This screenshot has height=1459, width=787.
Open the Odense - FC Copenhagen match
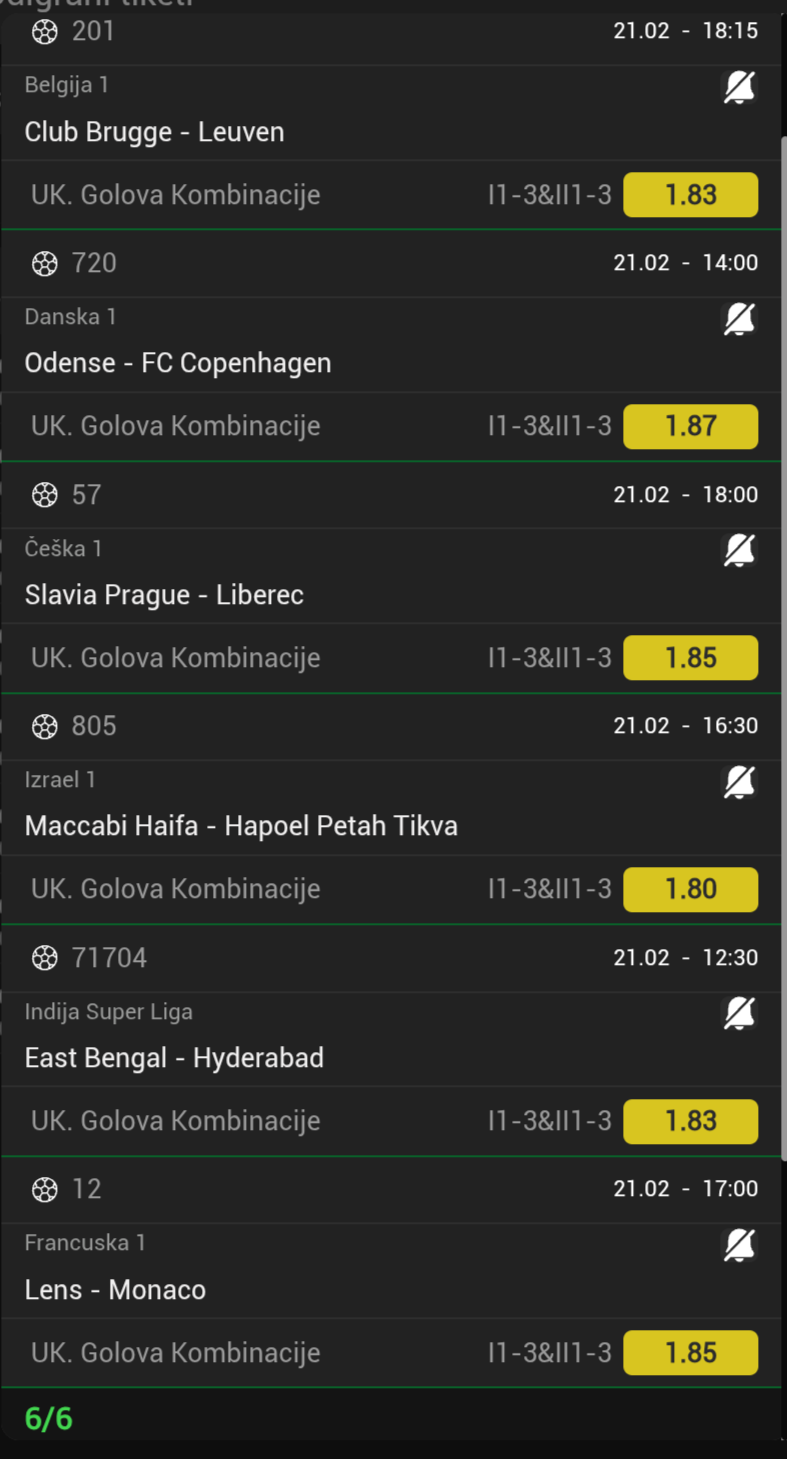(x=178, y=363)
